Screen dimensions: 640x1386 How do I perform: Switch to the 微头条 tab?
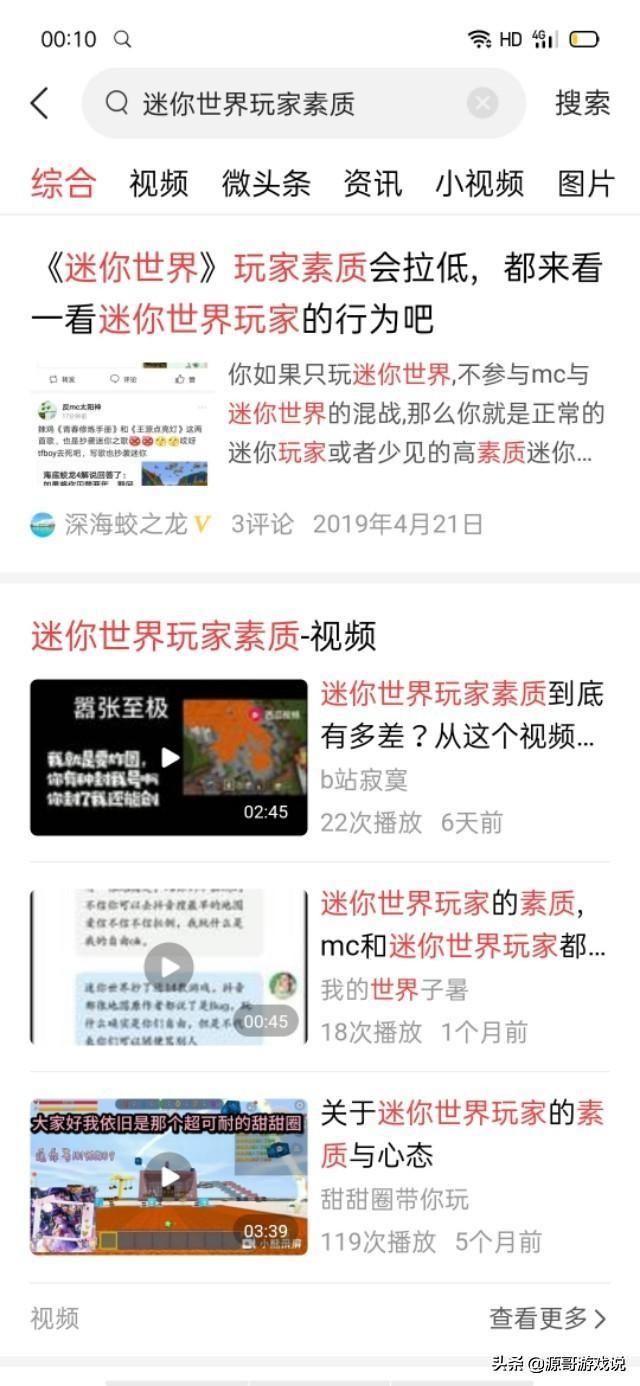coord(266,183)
